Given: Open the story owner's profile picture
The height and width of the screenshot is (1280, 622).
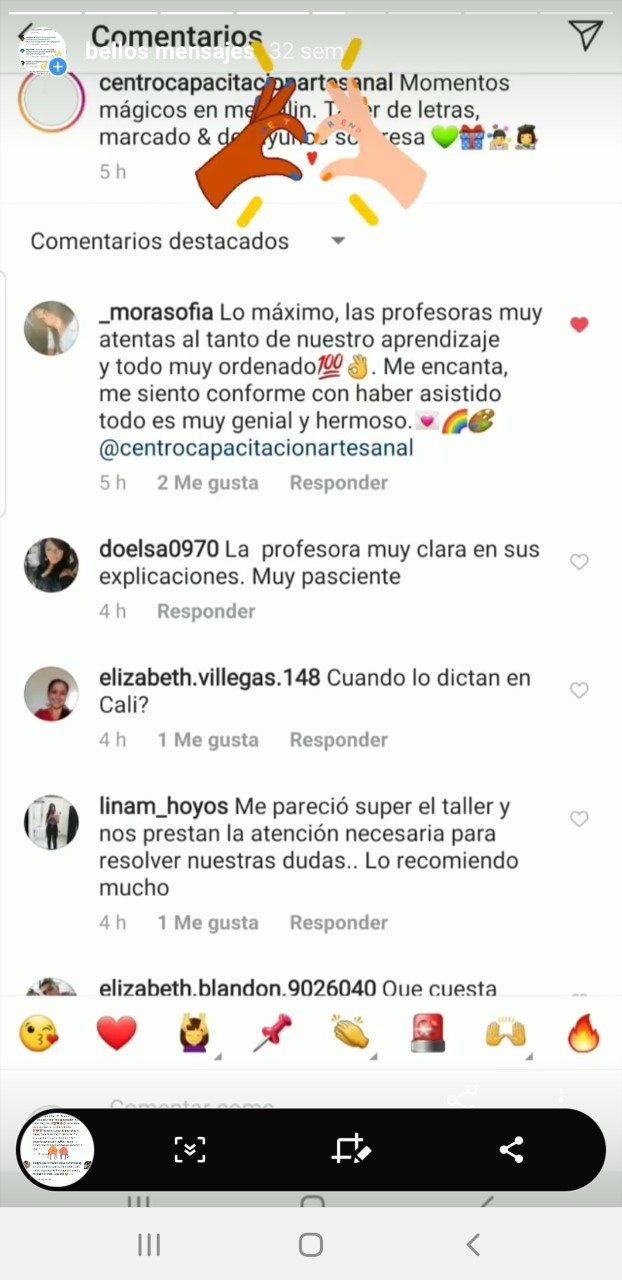Looking at the screenshot, I should pos(42,51).
